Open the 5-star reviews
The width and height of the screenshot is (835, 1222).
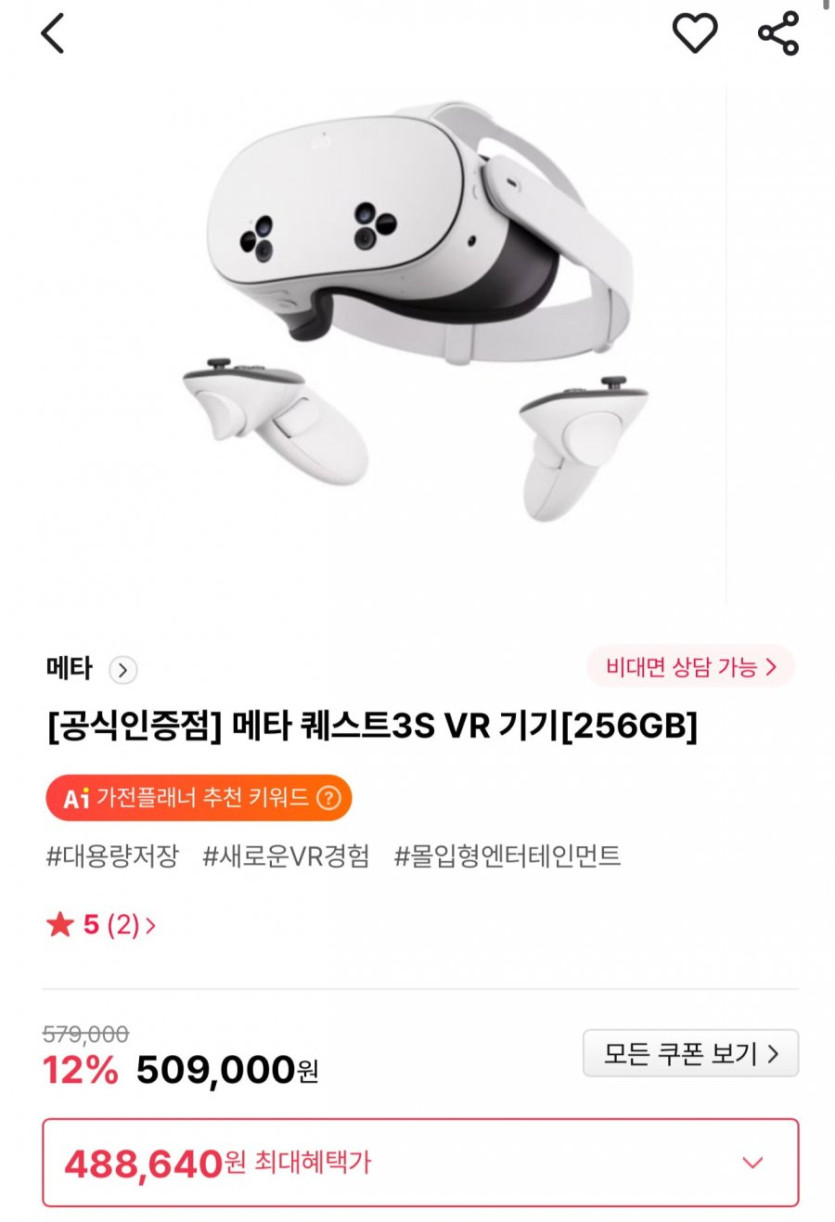(x=101, y=925)
